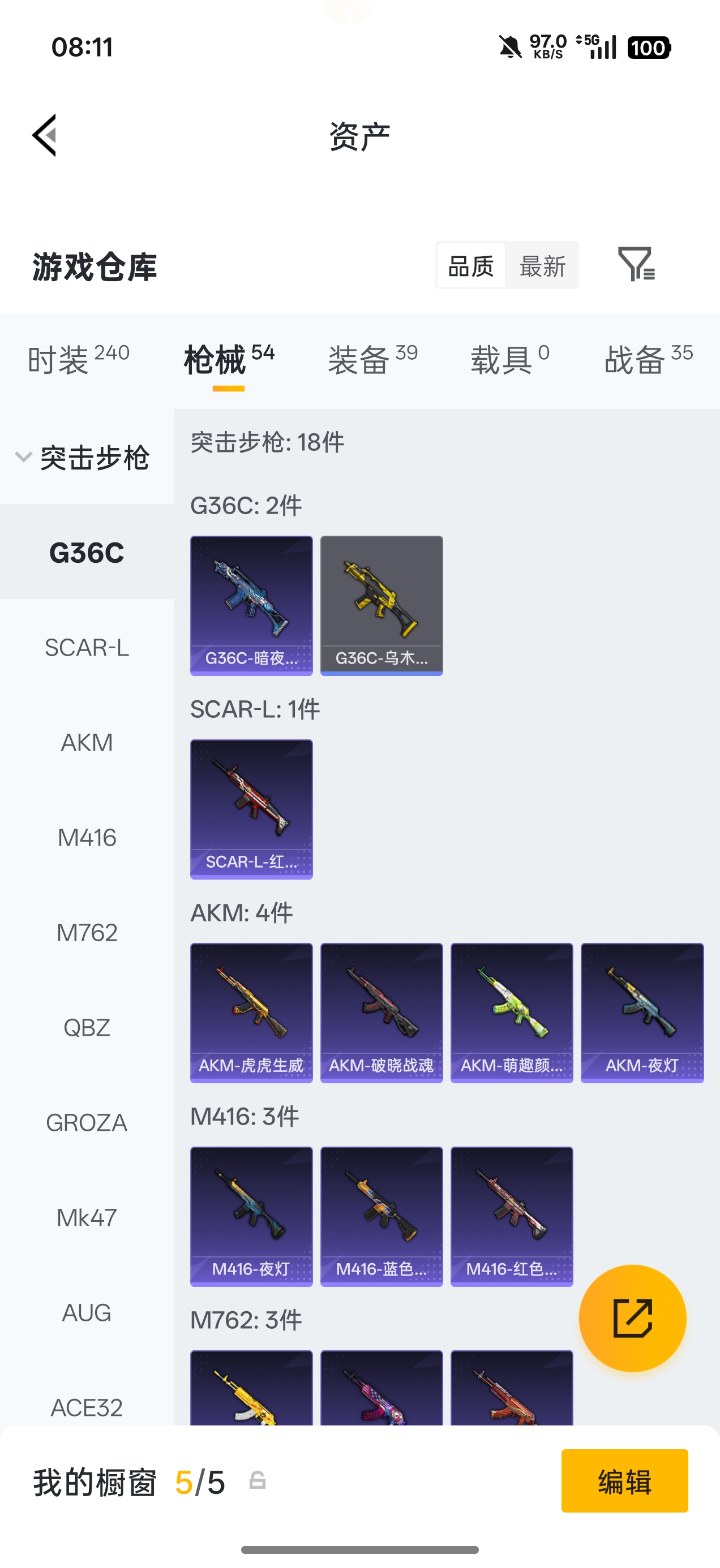
Task: Jump to GROZA in the side list
Action: click(87, 1122)
